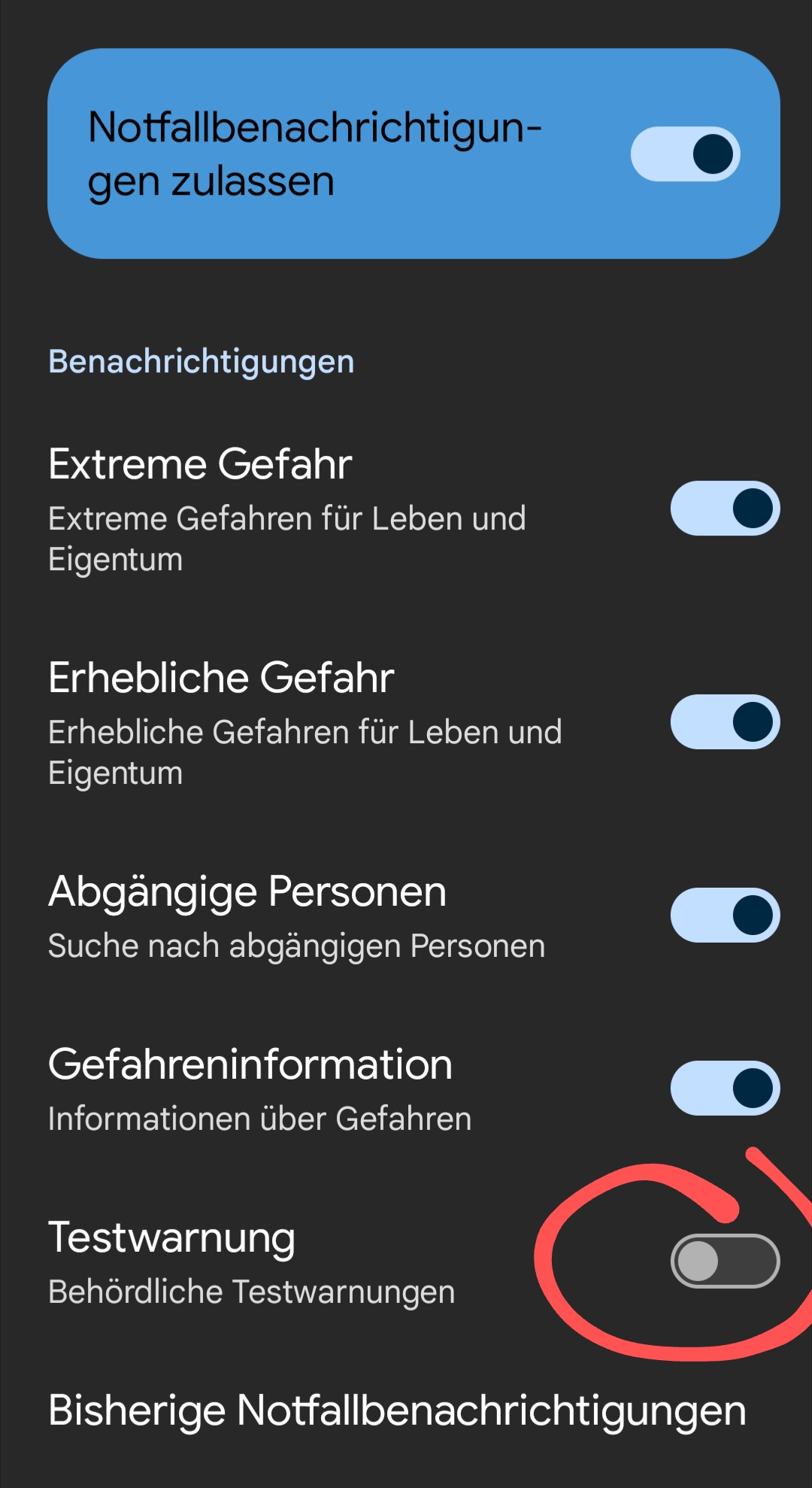Disable Notfallbenachrichtigungen zulassen switch
The width and height of the screenshot is (812, 1488).
tap(685, 154)
